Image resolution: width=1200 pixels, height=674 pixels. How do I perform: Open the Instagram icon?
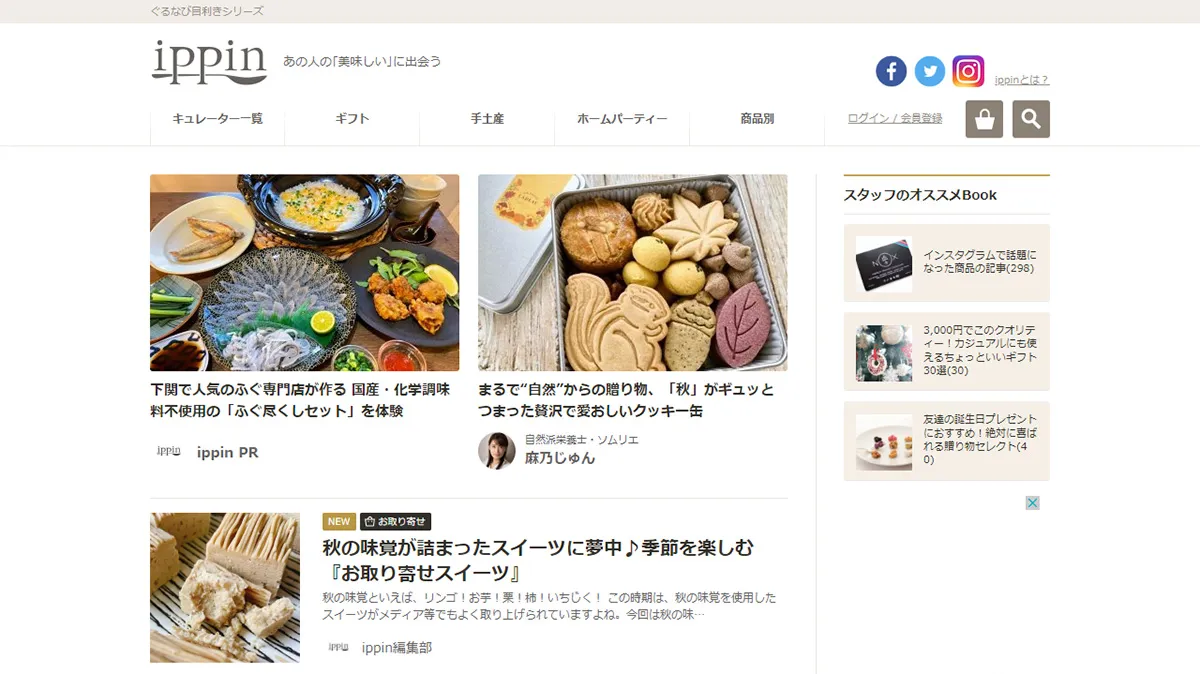(x=968, y=71)
